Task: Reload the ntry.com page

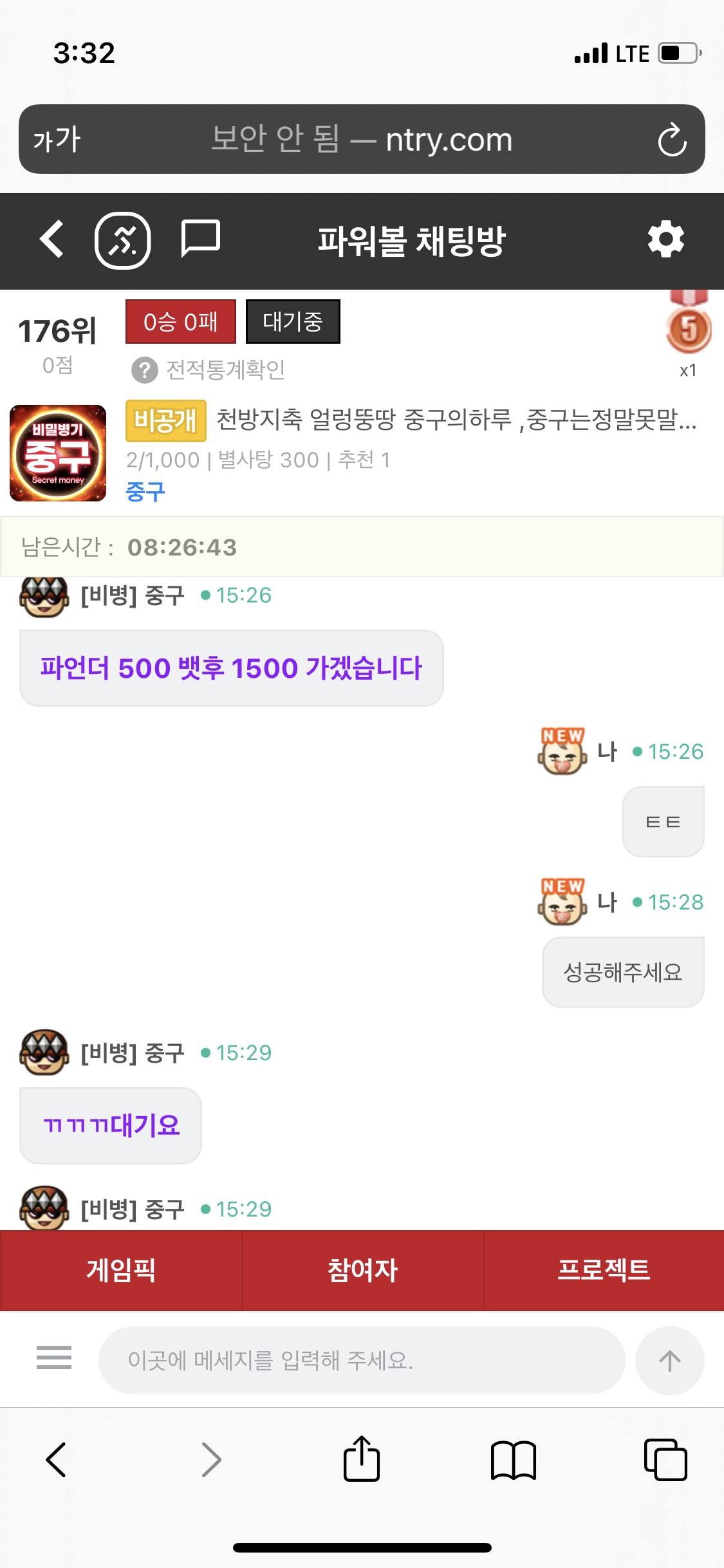Action: [x=672, y=140]
